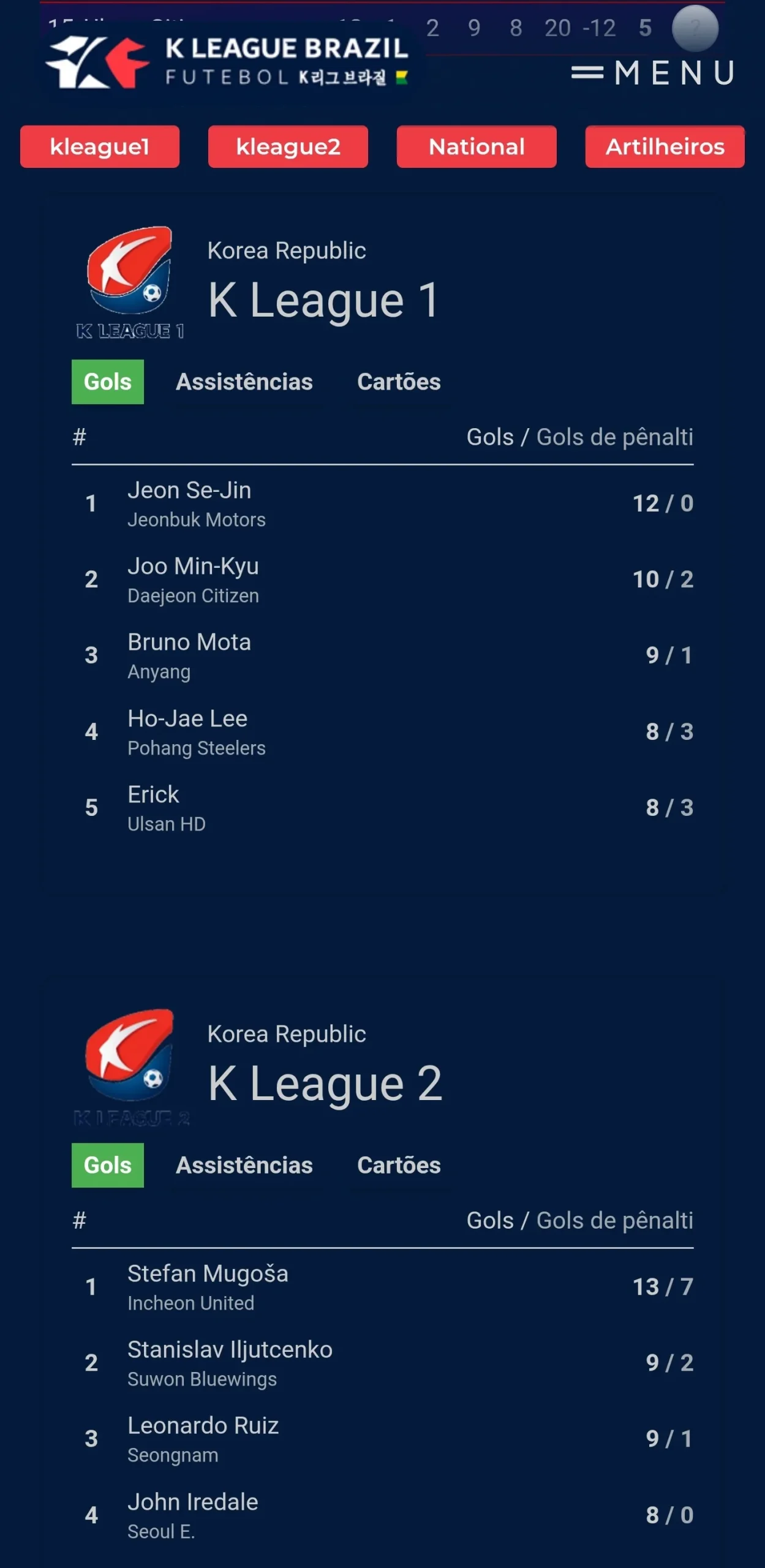Select the Artilheiros button
The width and height of the screenshot is (765, 1568).
point(665,146)
